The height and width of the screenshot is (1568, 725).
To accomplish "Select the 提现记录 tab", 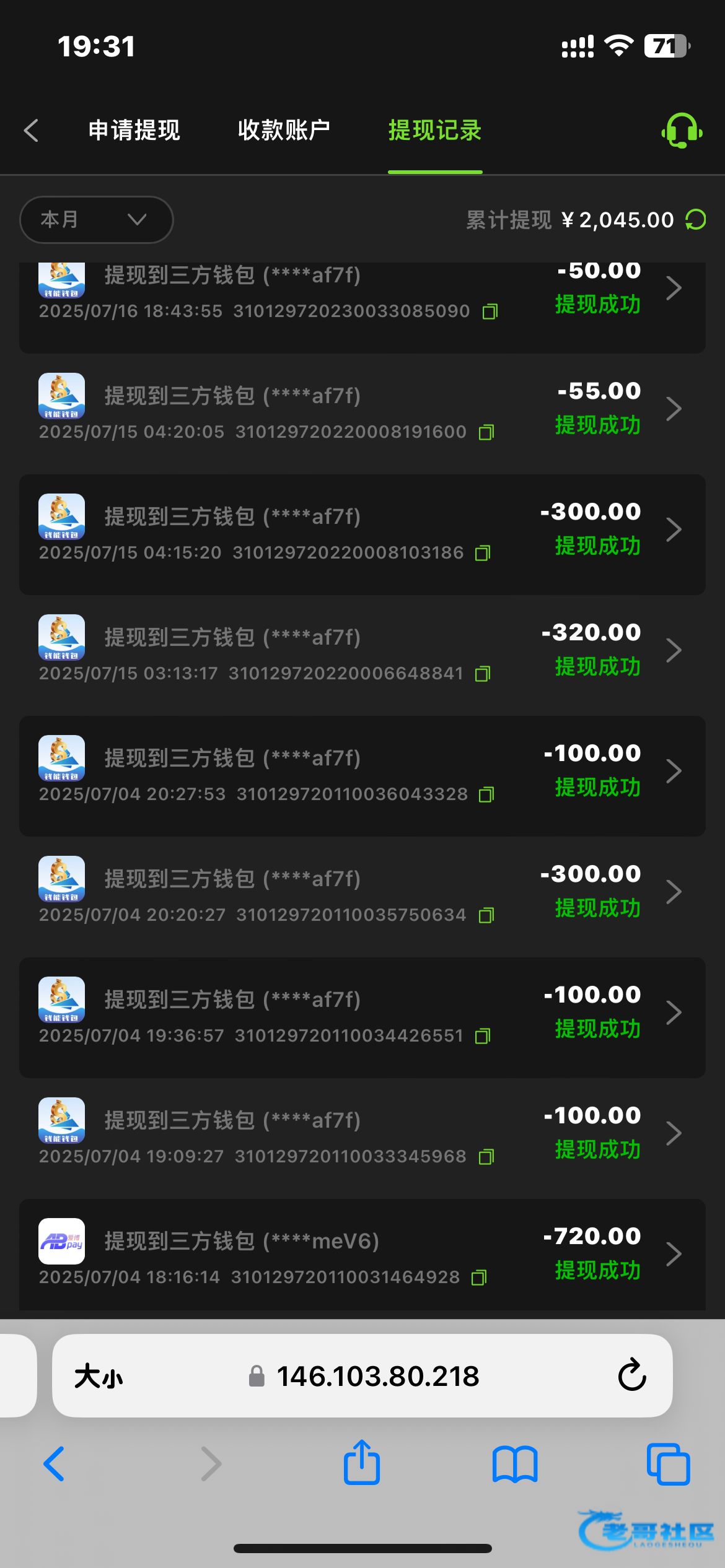I will tap(435, 131).
